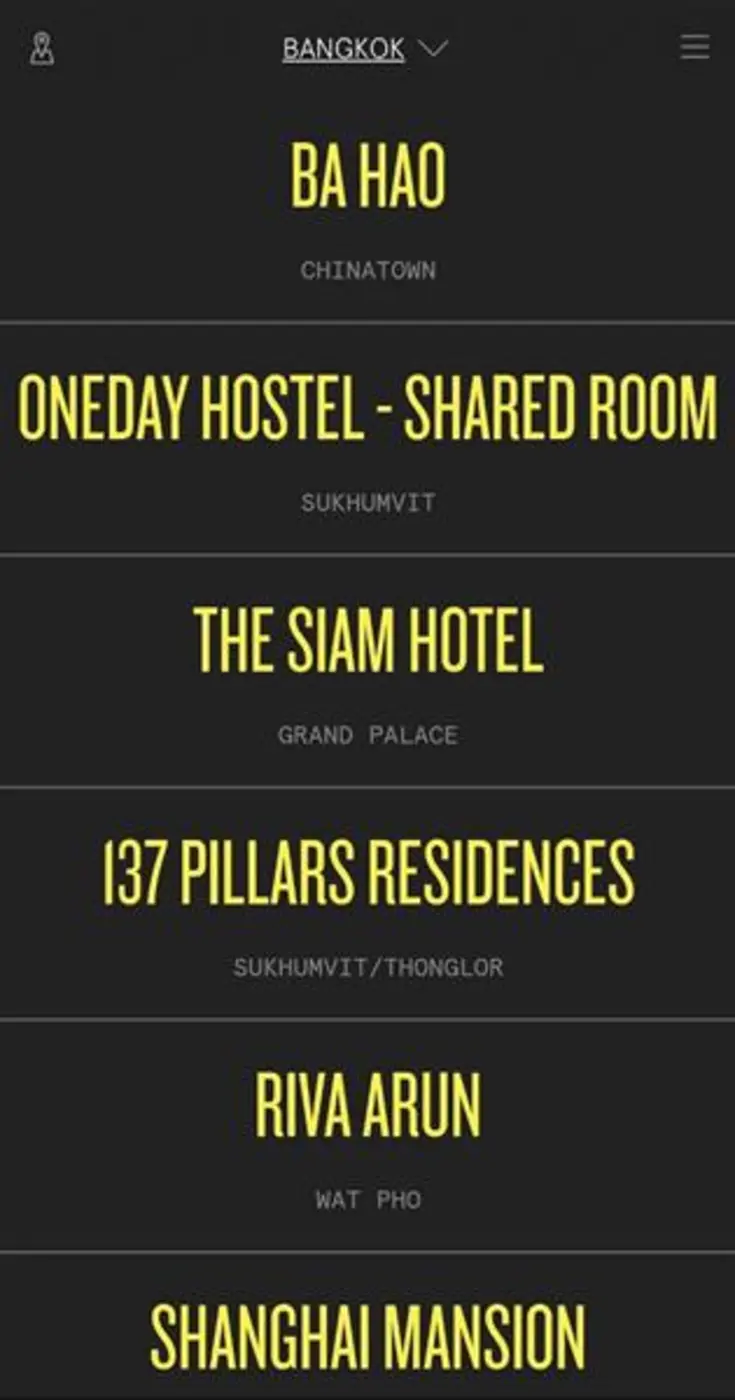Screen dimensions: 735x1400
Task: Open the map pin icon
Action: click(42, 48)
